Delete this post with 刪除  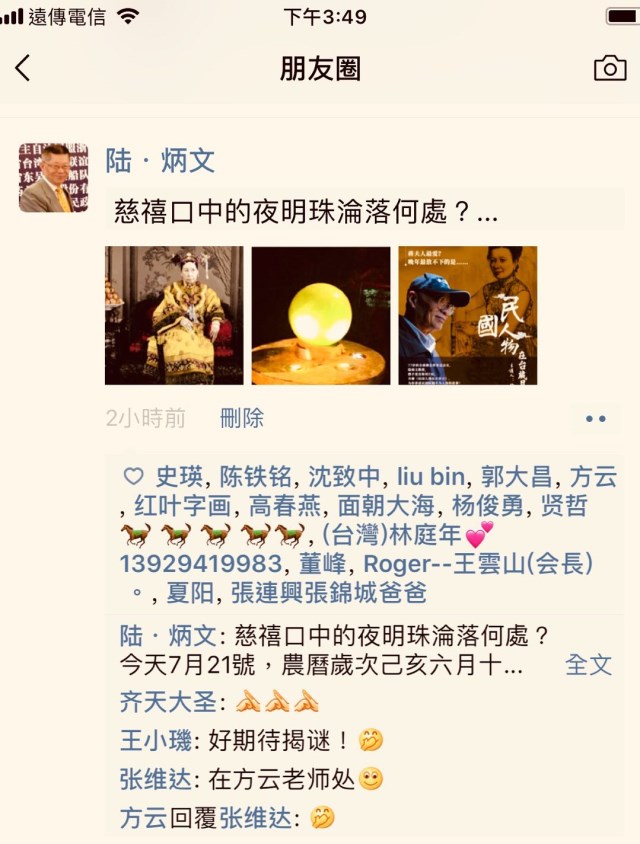click(x=241, y=418)
